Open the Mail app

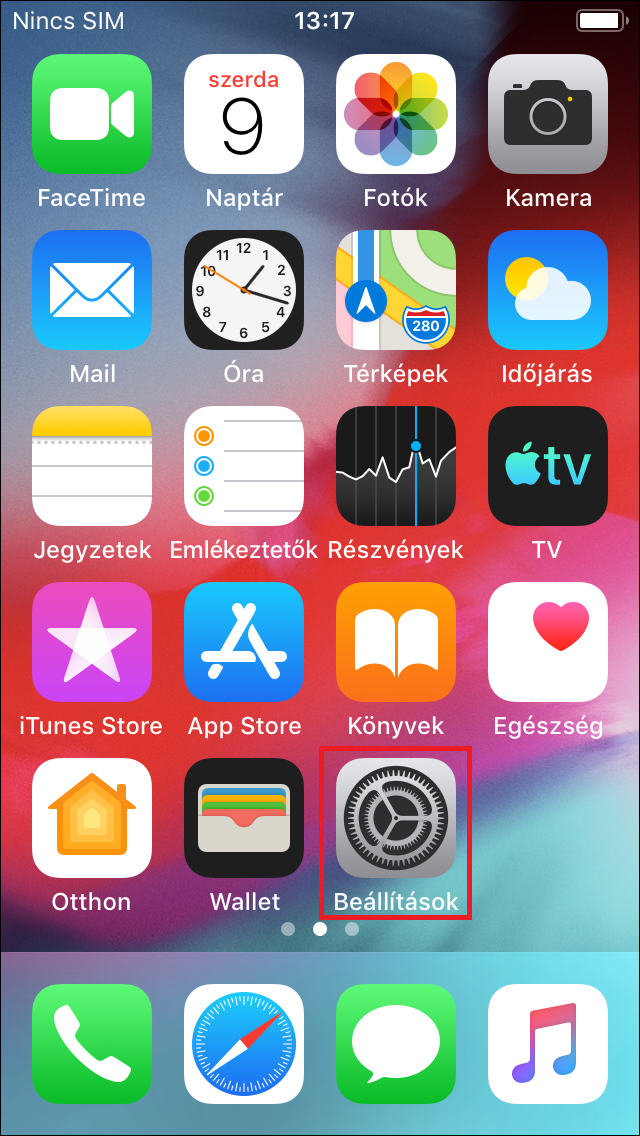(92, 290)
